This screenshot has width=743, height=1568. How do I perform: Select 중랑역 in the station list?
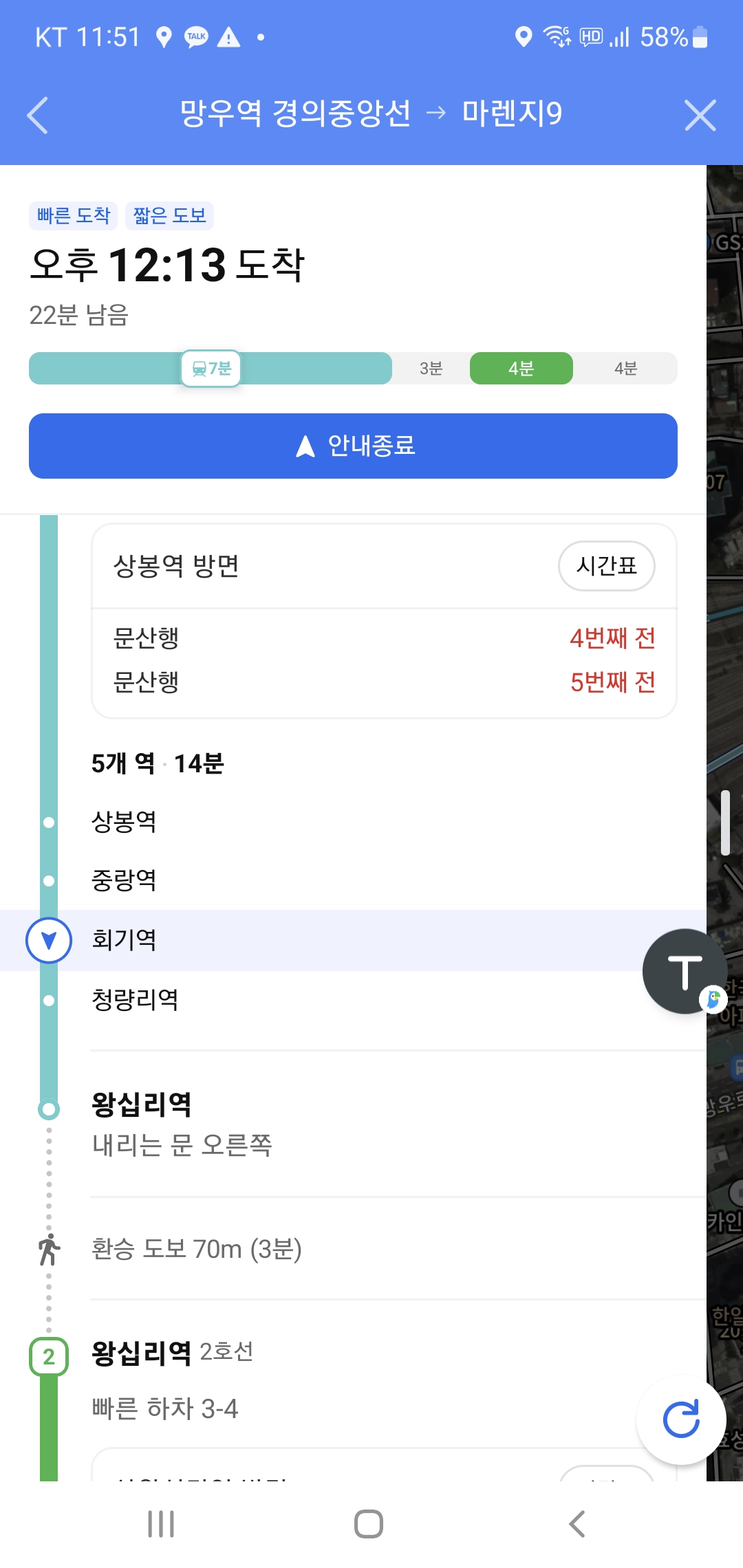pos(125,880)
